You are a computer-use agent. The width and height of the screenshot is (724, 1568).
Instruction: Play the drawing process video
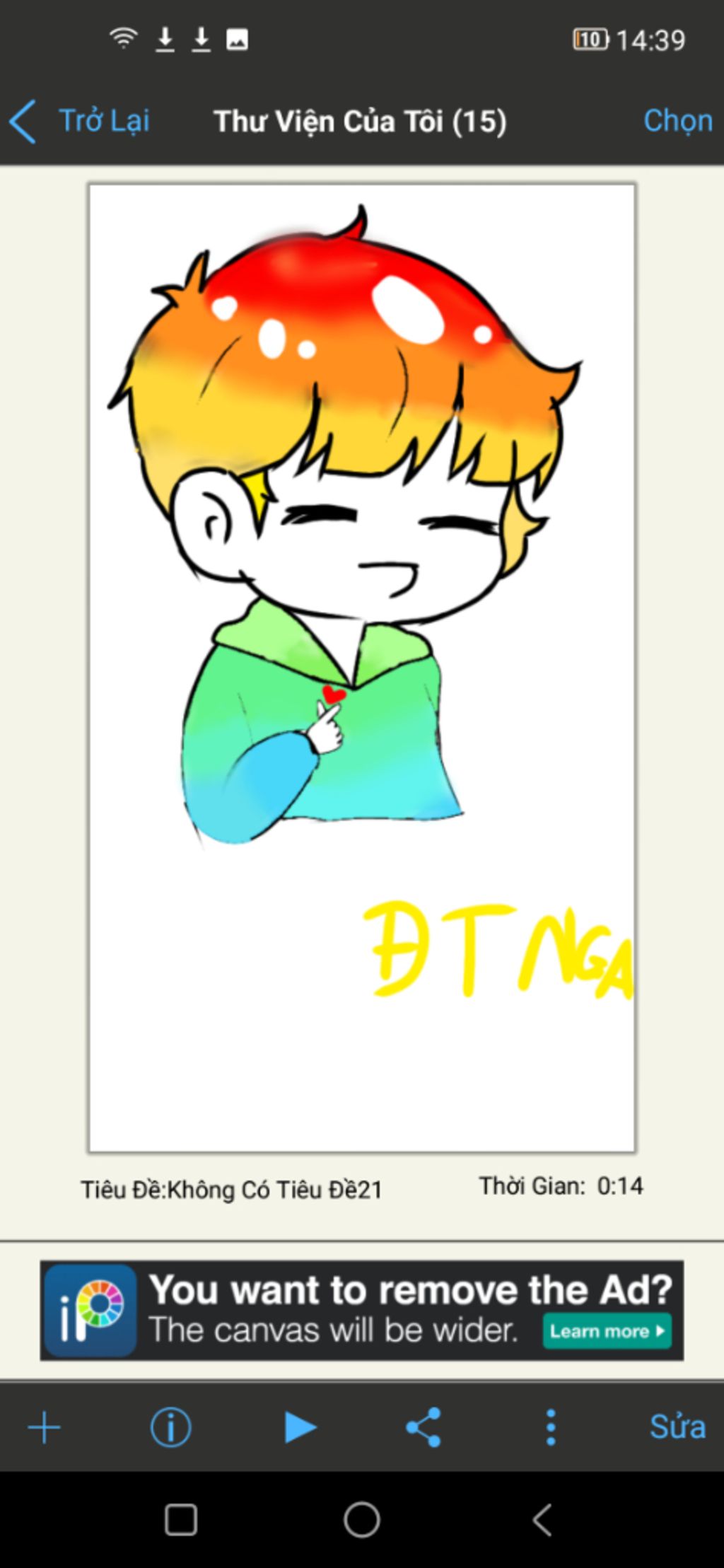coord(300,1427)
